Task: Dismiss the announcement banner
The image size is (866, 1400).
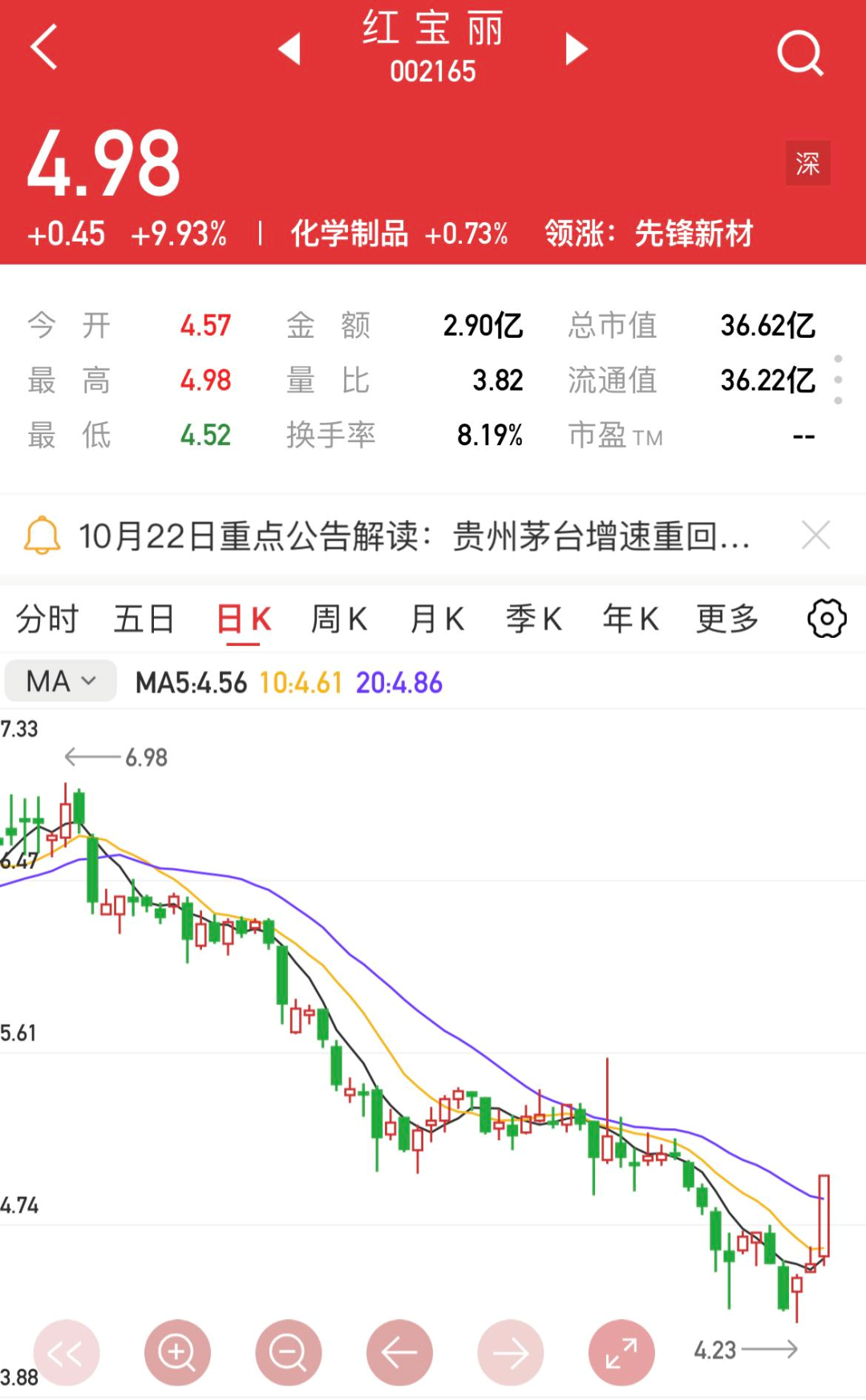Action: (x=815, y=535)
